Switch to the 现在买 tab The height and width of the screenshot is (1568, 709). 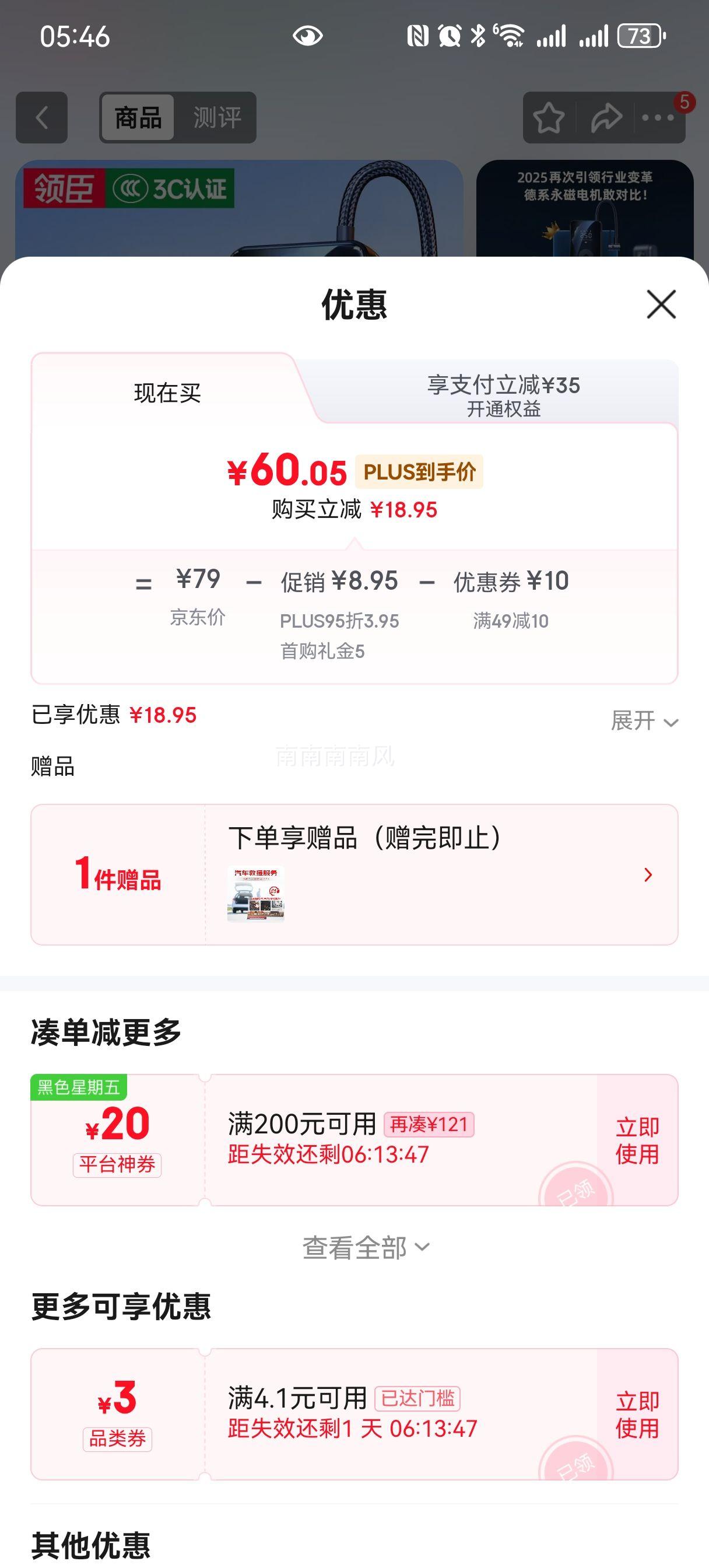169,393
